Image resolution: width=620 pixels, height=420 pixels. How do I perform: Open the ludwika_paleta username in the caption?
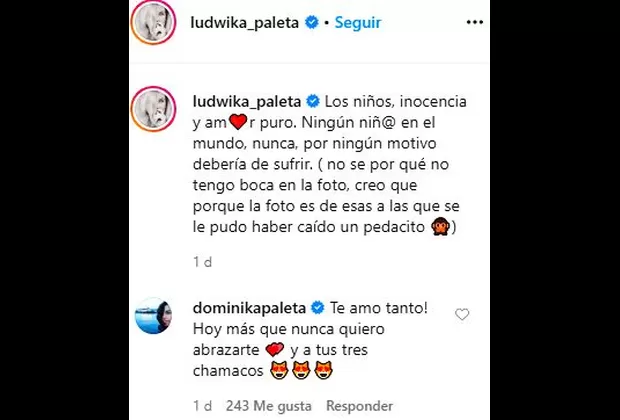point(247,101)
